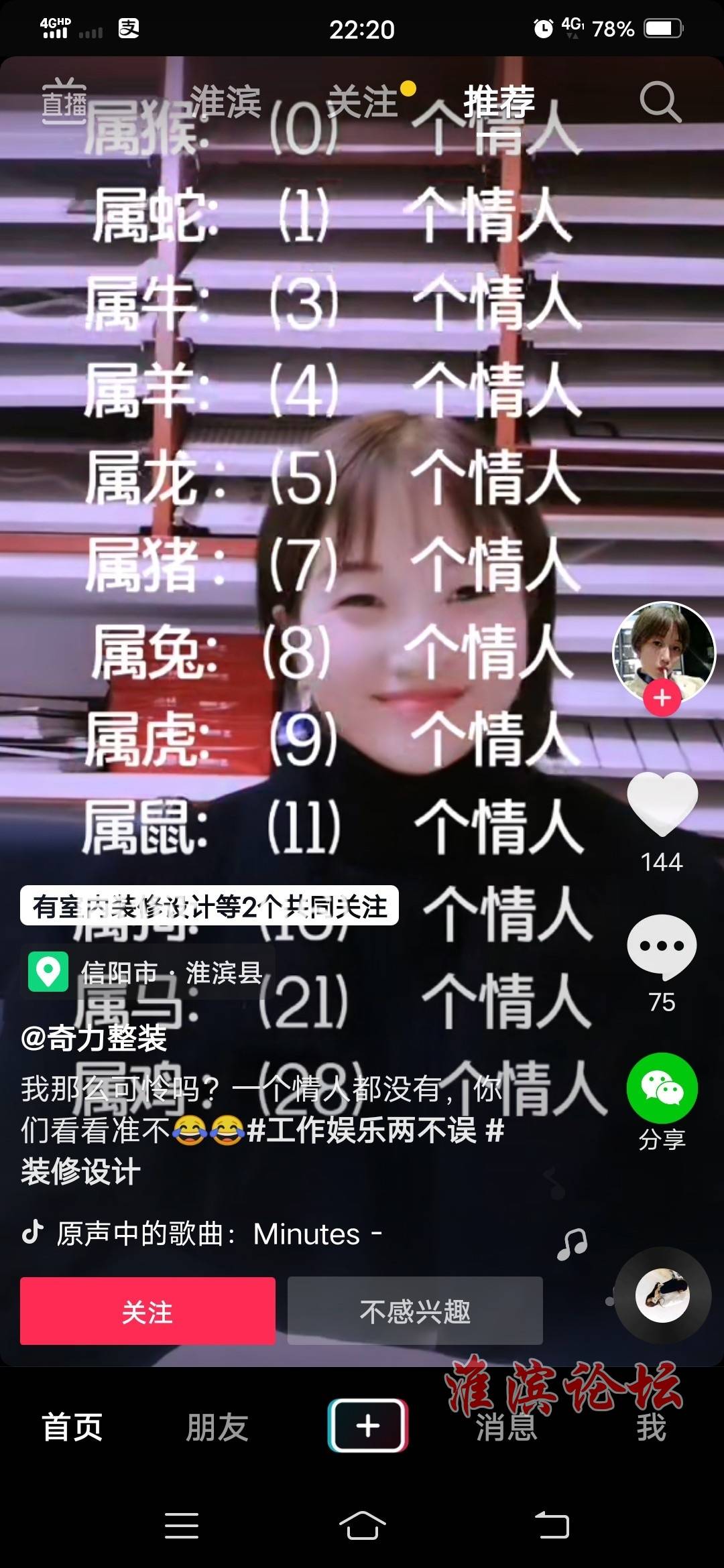Go back with system back button

(552, 1526)
